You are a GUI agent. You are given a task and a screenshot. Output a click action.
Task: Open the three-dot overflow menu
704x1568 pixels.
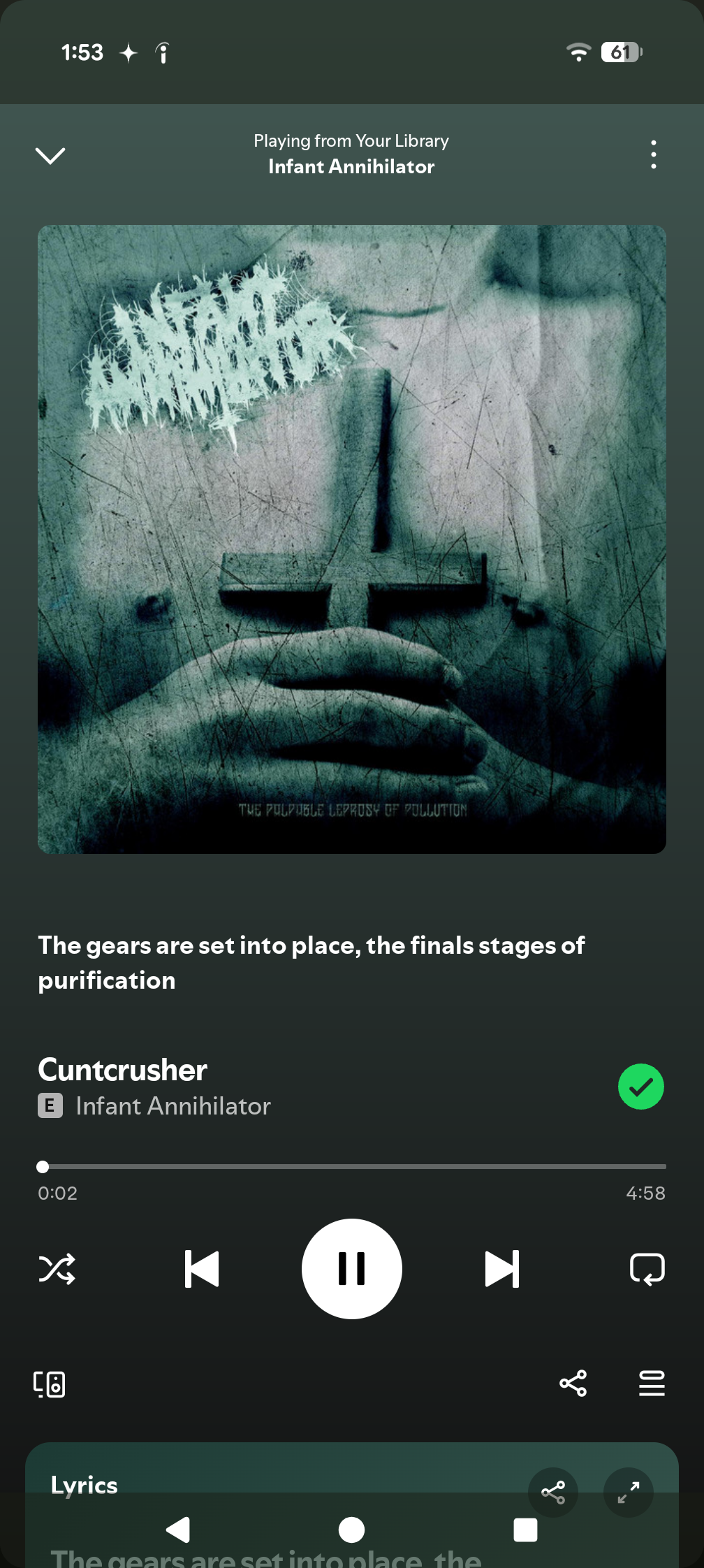tap(654, 154)
